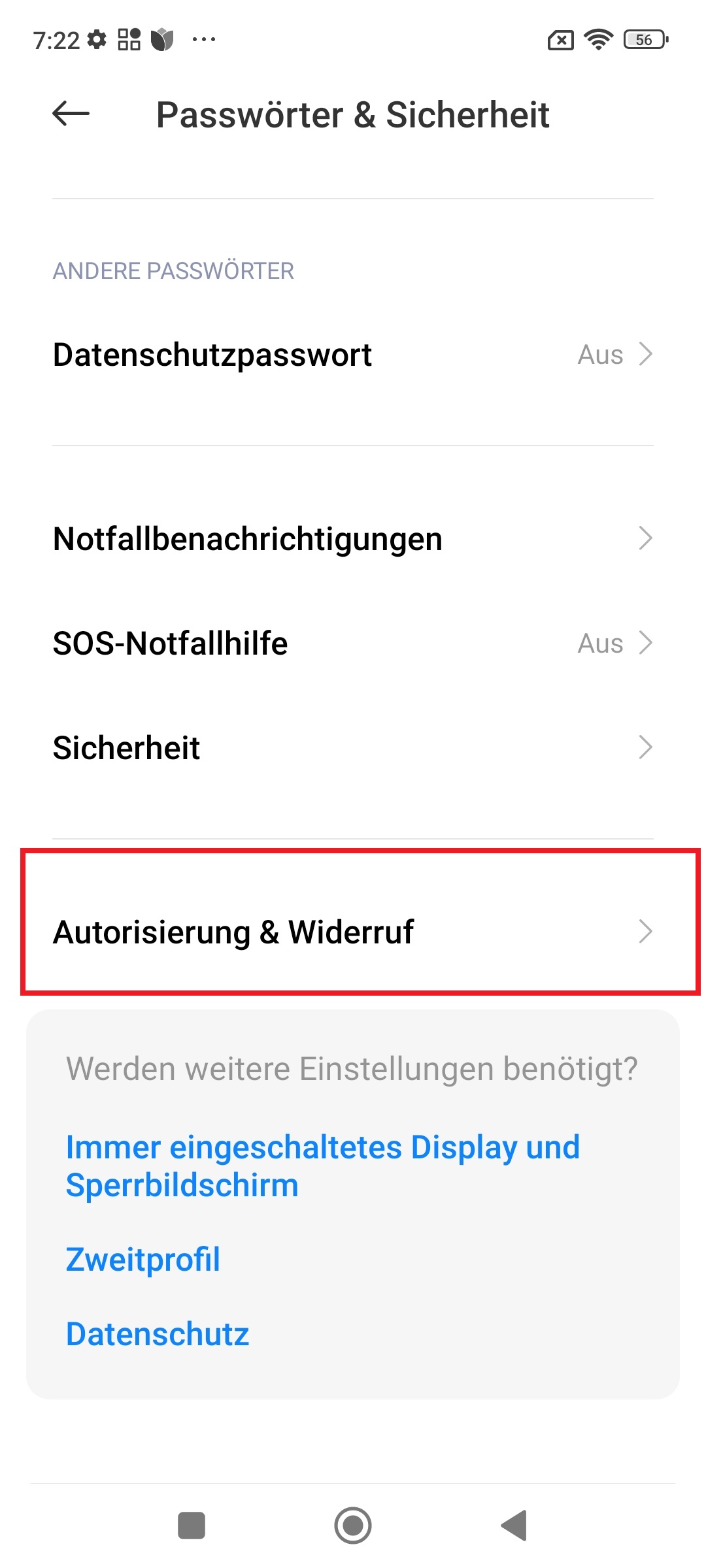Image resolution: width=706 pixels, height=1568 pixels.
Task: Open the Sicherheit row
Action: (353, 748)
